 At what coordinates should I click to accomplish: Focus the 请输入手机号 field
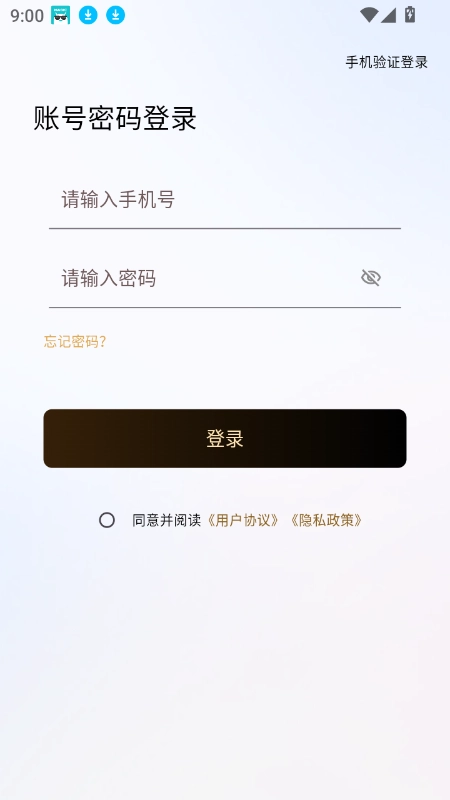coord(224,199)
